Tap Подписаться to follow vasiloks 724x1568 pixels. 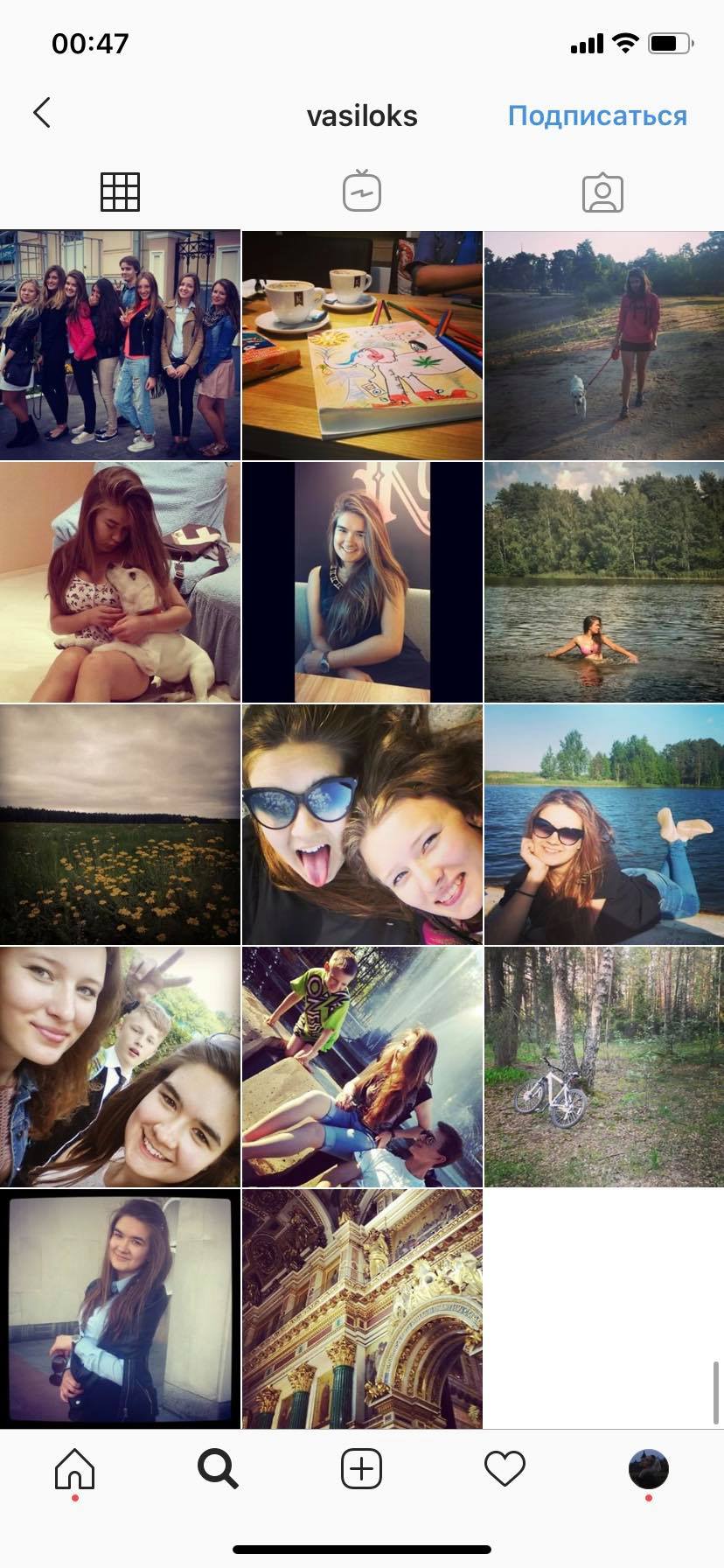(x=597, y=115)
